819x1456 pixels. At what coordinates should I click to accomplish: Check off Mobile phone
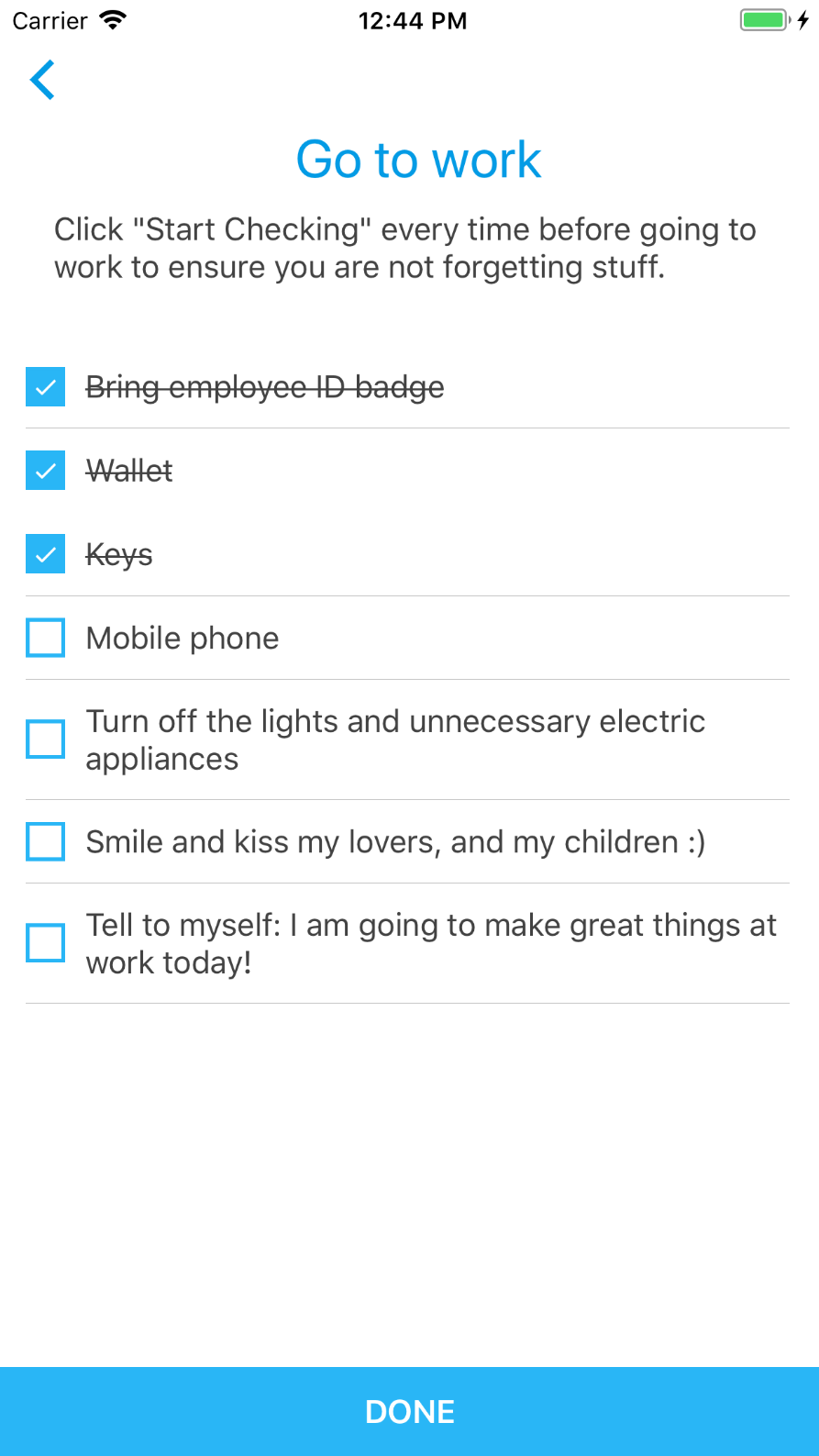45,638
